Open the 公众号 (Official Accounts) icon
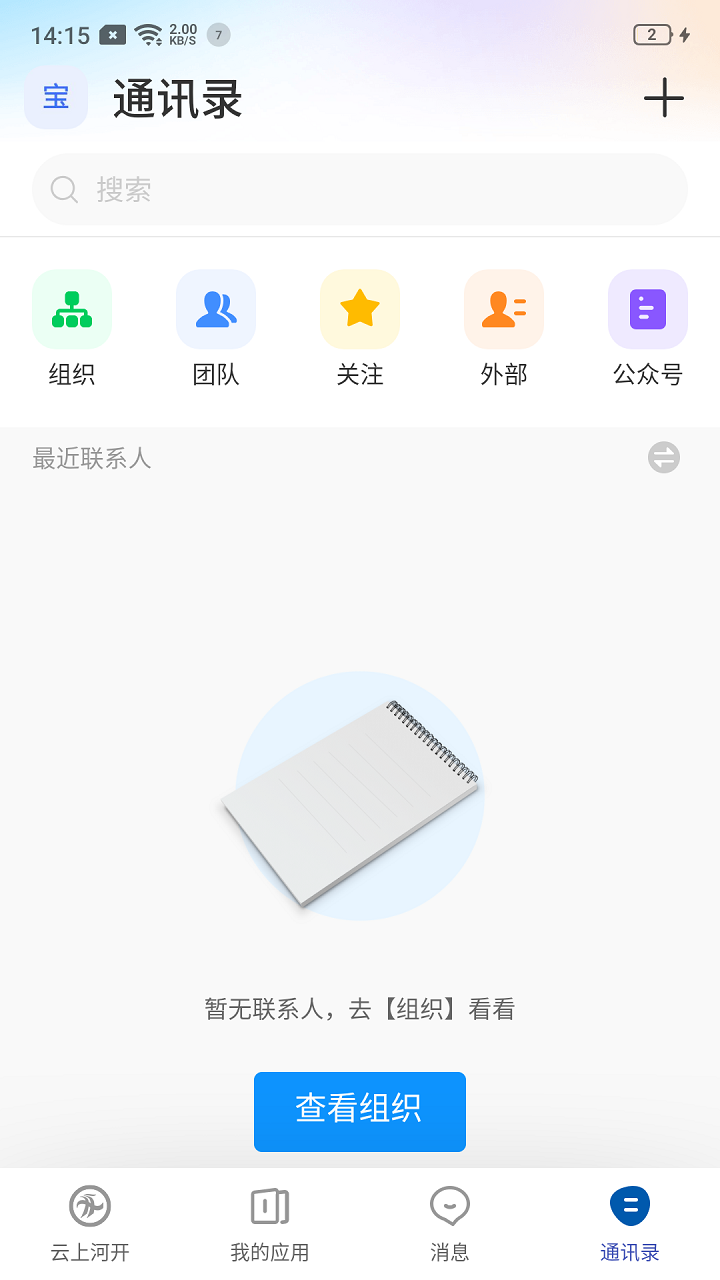 click(x=647, y=309)
